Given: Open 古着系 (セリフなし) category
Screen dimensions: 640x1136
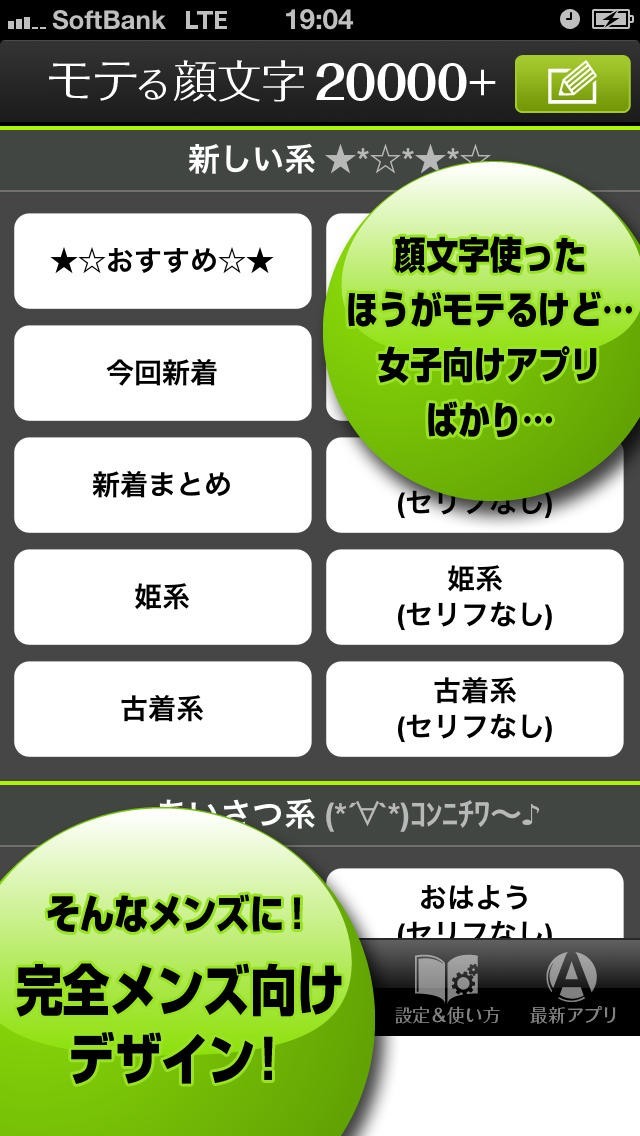Looking at the screenshot, I should click(x=475, y=709).
